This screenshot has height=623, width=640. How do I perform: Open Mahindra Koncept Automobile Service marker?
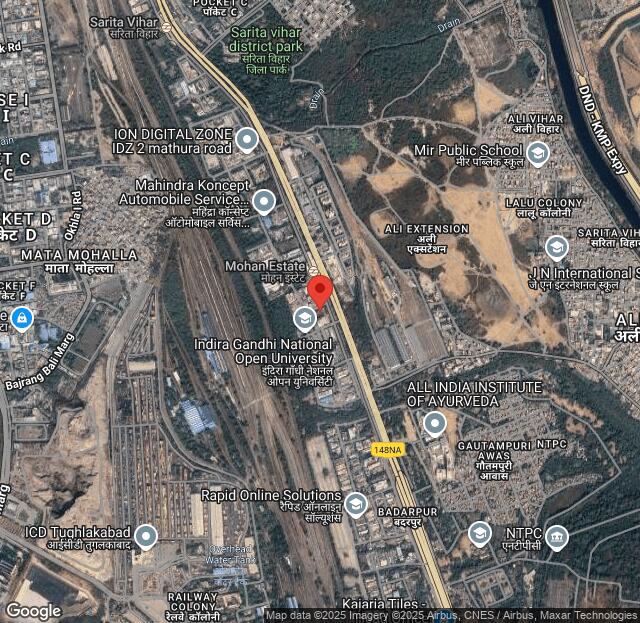[x=263, y=202]
